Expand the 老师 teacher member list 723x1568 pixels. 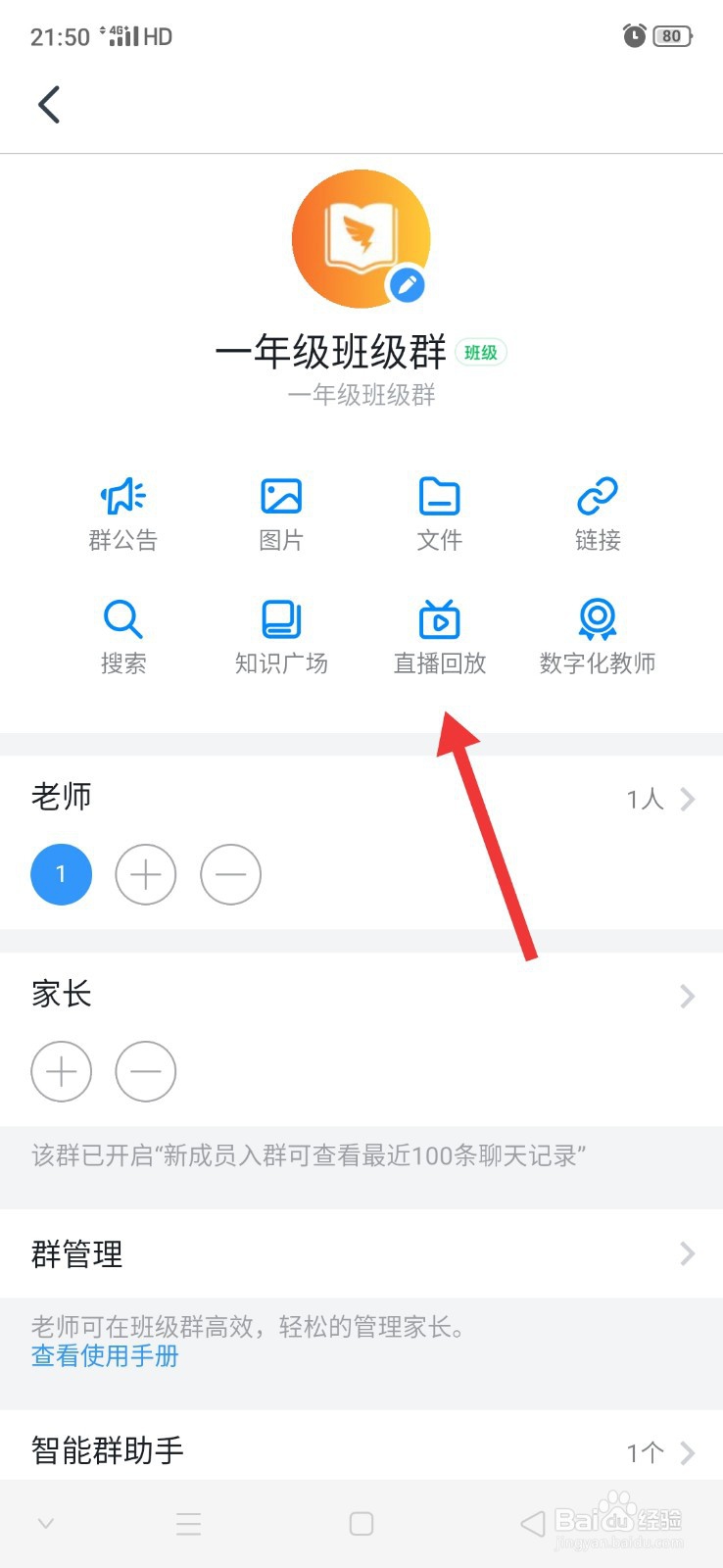(x=657, y=800)
